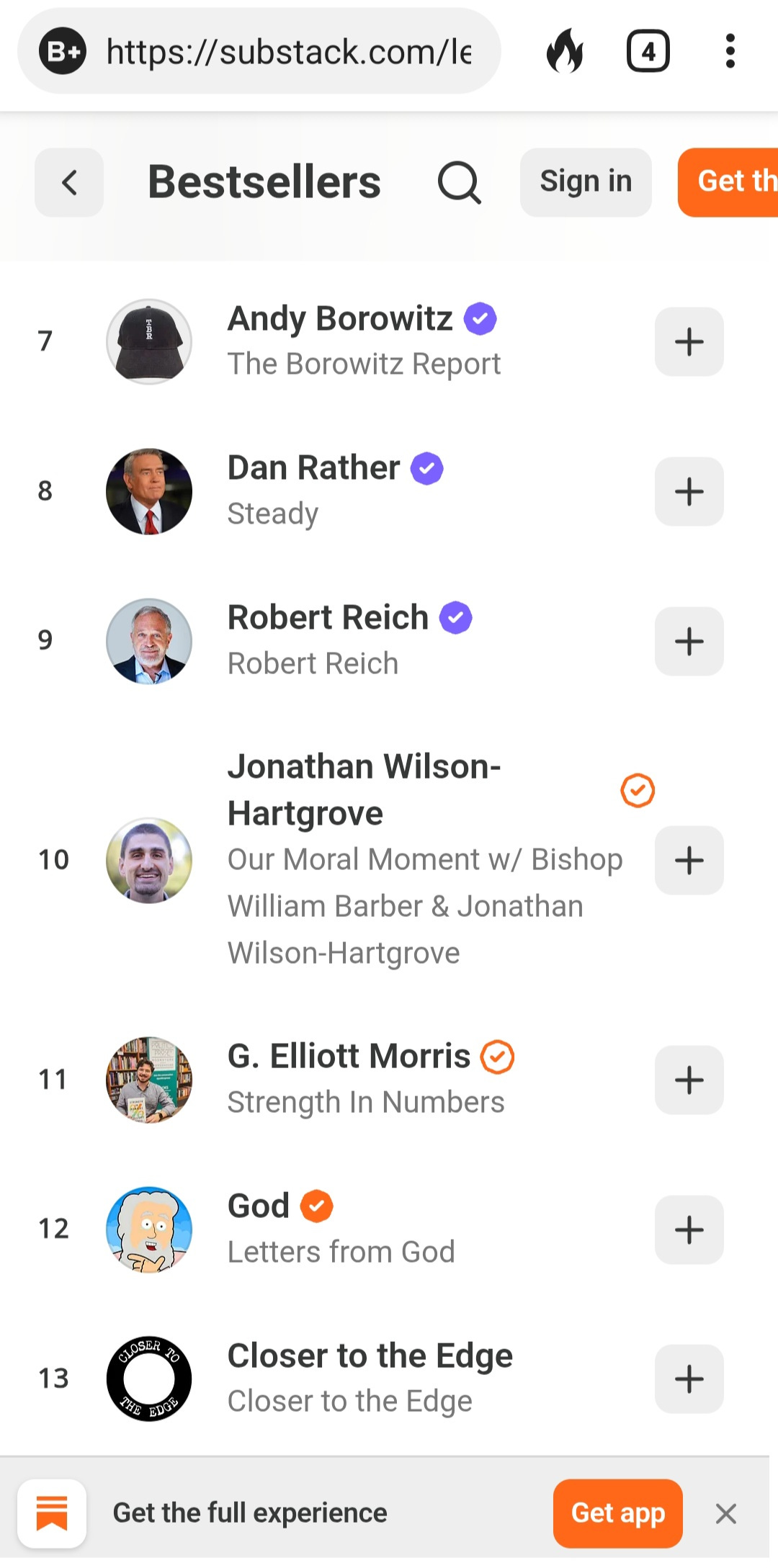Screen dimensions: 778x1568
Task: Tap plus next to G. Elliott Morris
Action: click(689, 1080)
